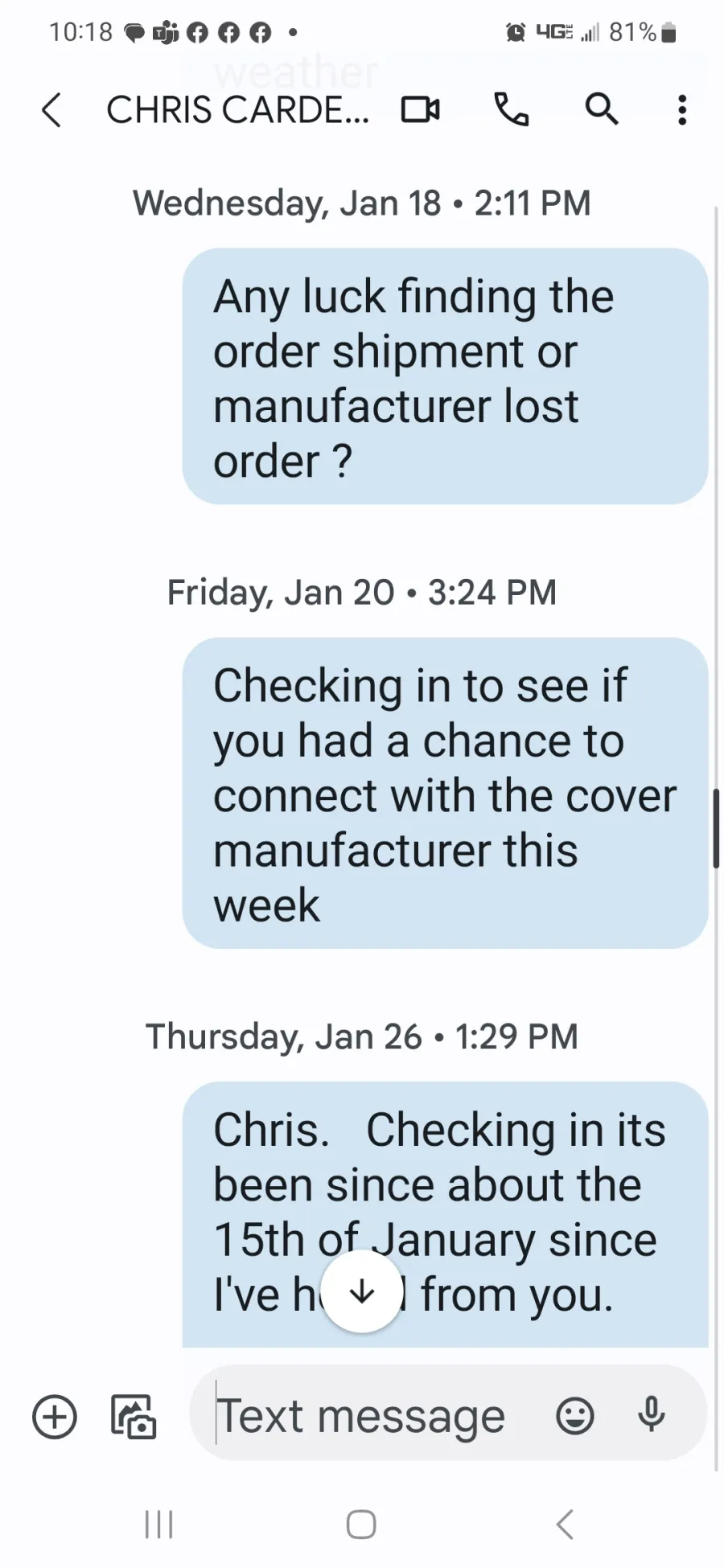Attach a photo from gallery or camera
724x1568 pixels.
coord(134,1416)
